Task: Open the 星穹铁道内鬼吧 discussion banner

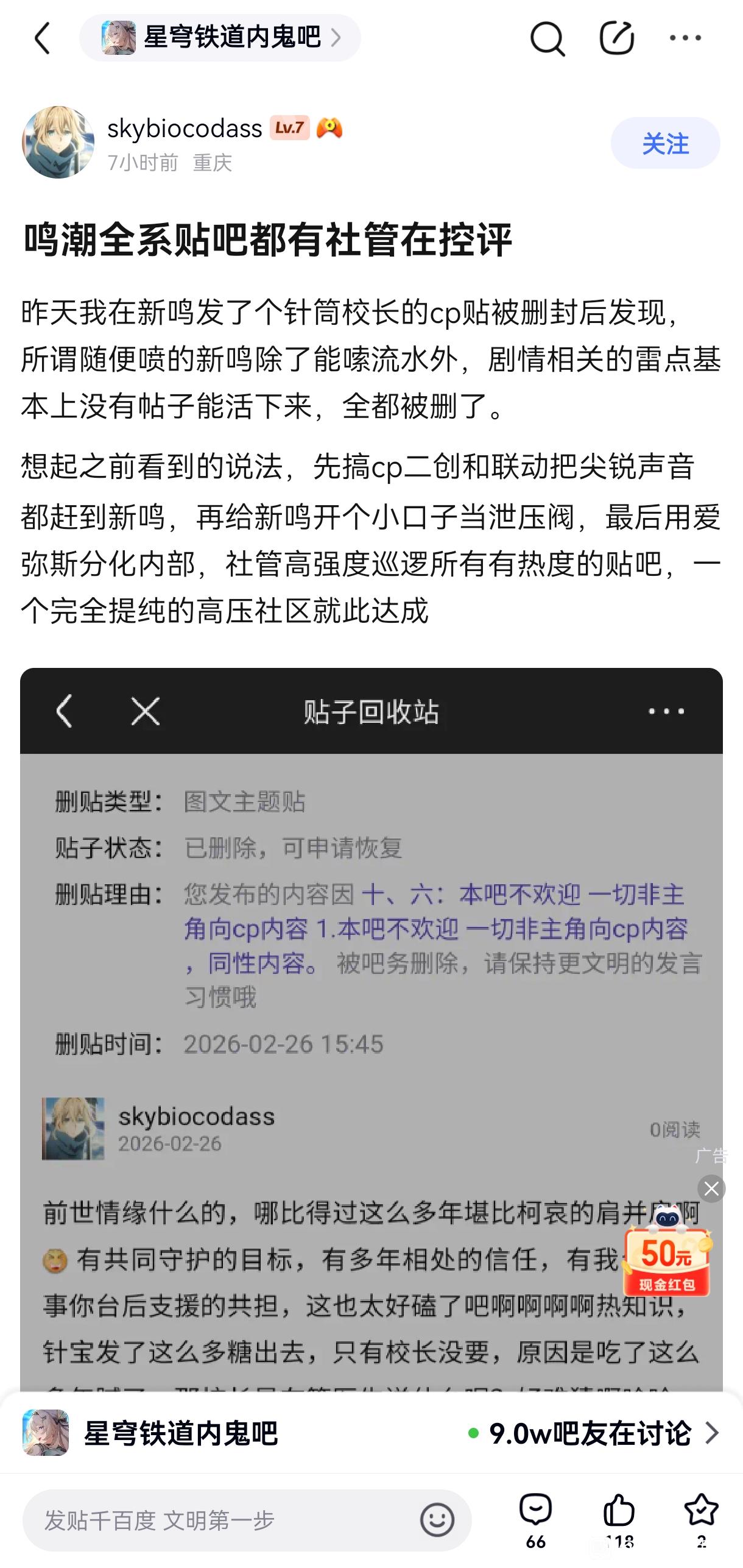Action: pyautogui.click(x=371, y=1433)
